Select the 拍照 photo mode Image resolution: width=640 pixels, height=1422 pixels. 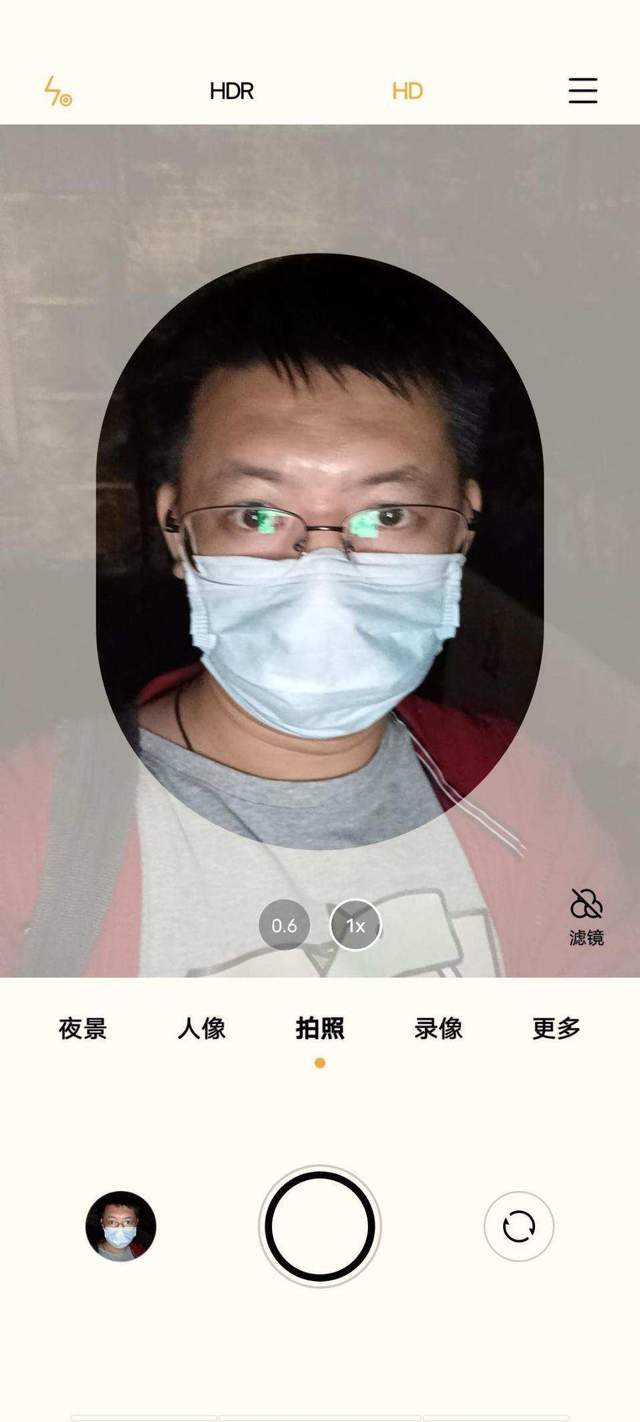coord(320,1028)
